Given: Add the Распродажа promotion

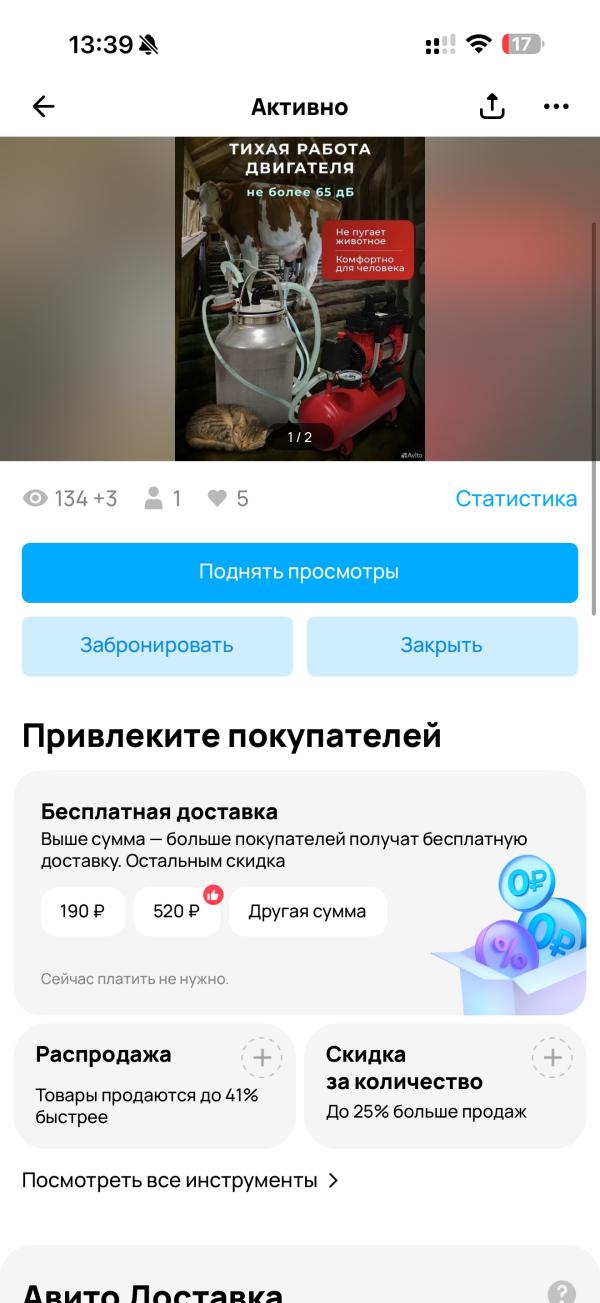Looking at the screenshot, I should tap(261, 1057).
